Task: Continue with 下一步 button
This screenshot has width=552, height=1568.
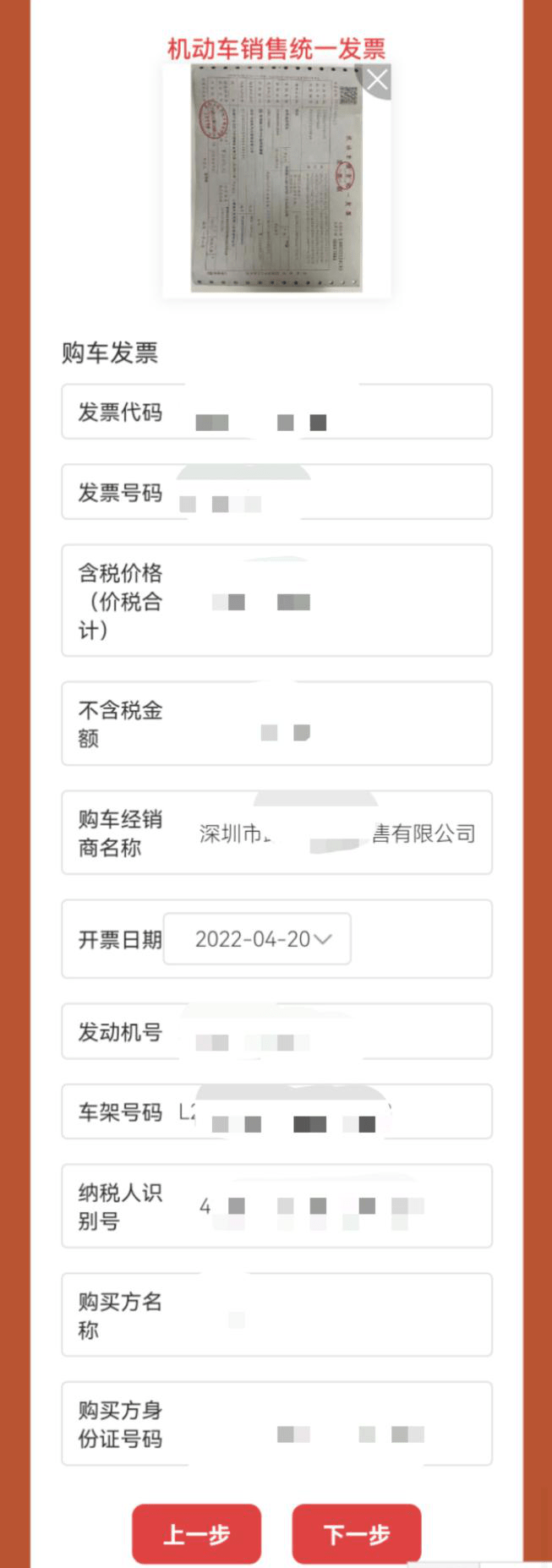Action: (x=356, y=1533)
